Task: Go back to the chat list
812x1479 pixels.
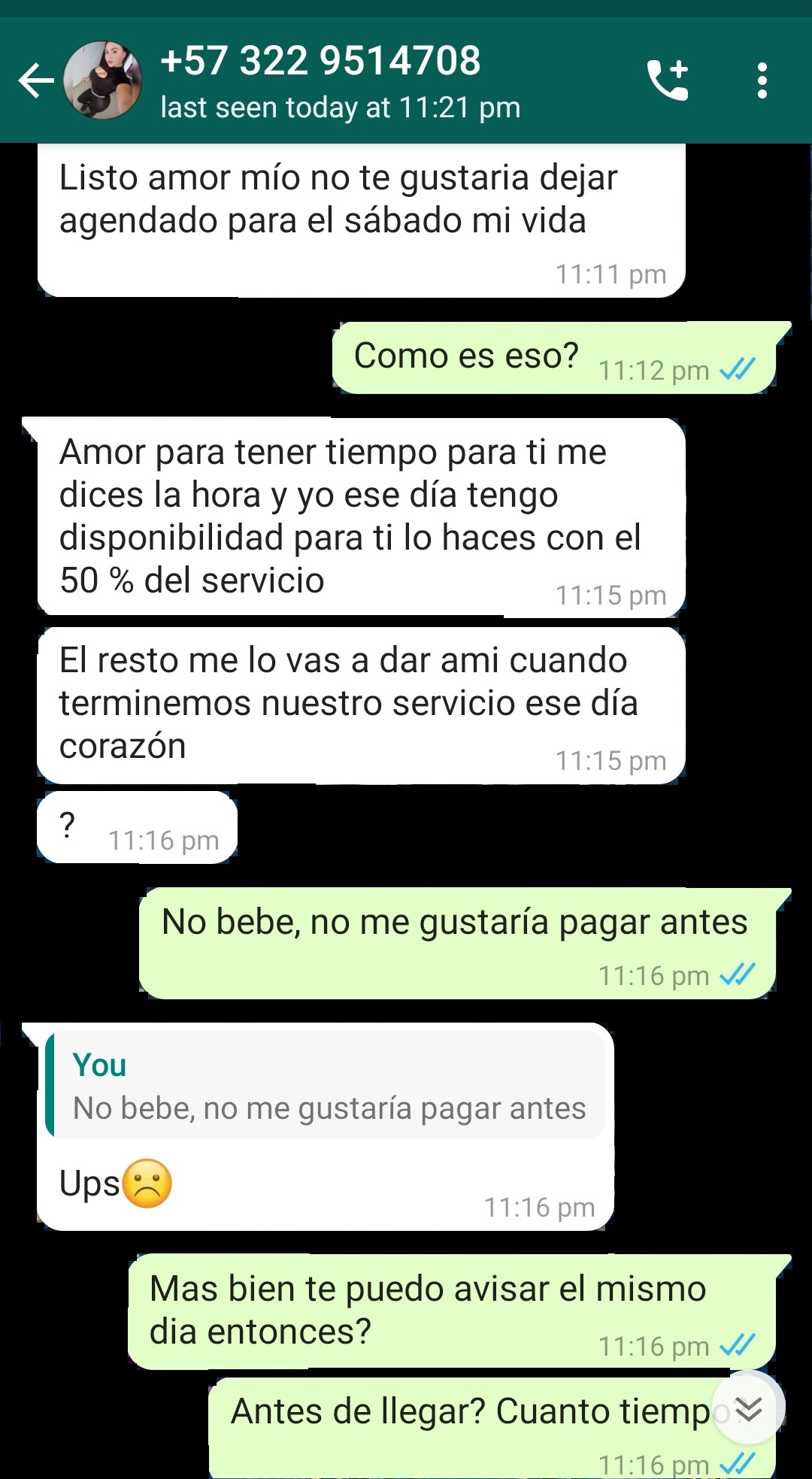Action: coord(35,80)
